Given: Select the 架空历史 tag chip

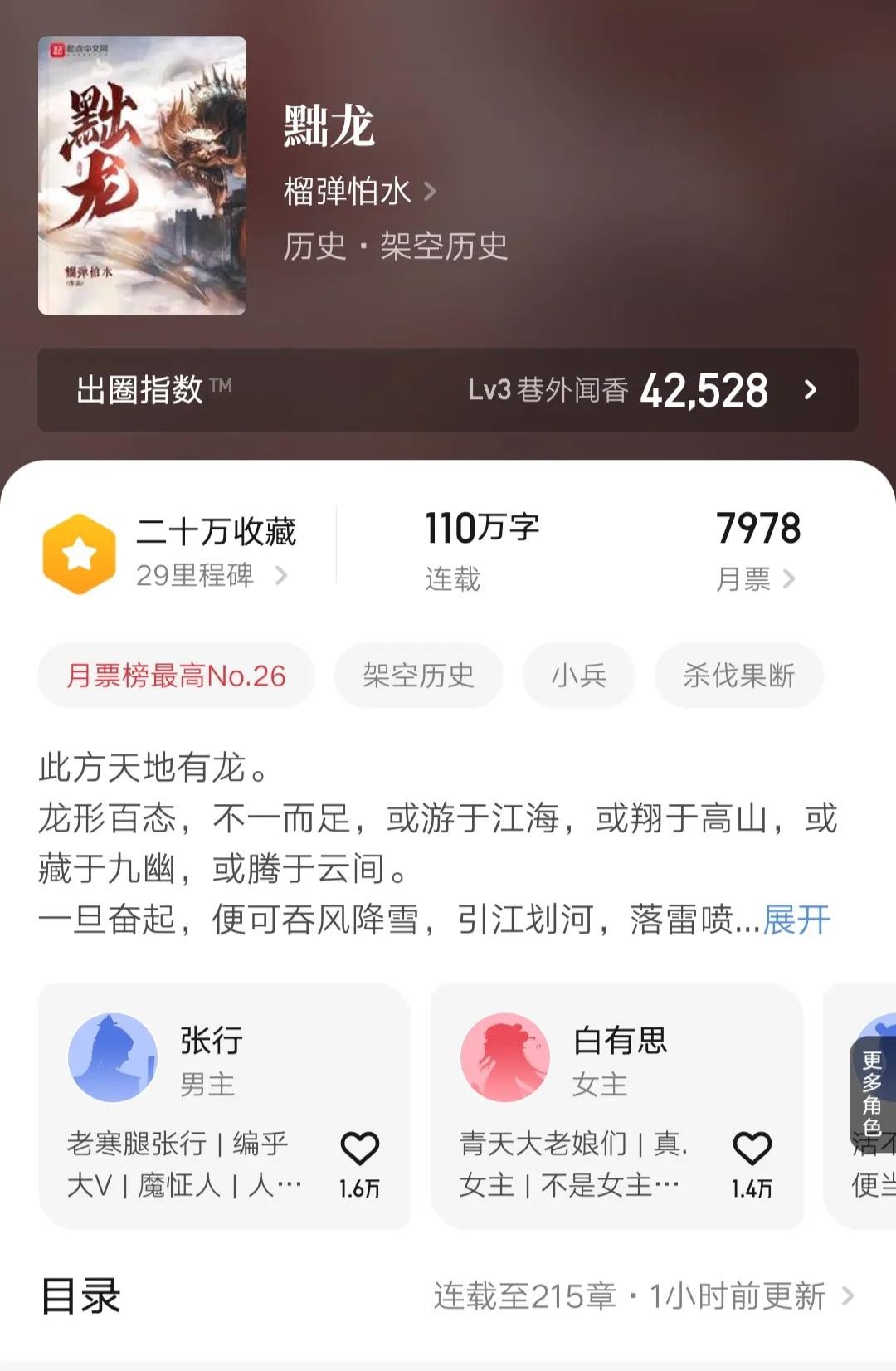Looking at the screenshot, I should coord(418,676).
